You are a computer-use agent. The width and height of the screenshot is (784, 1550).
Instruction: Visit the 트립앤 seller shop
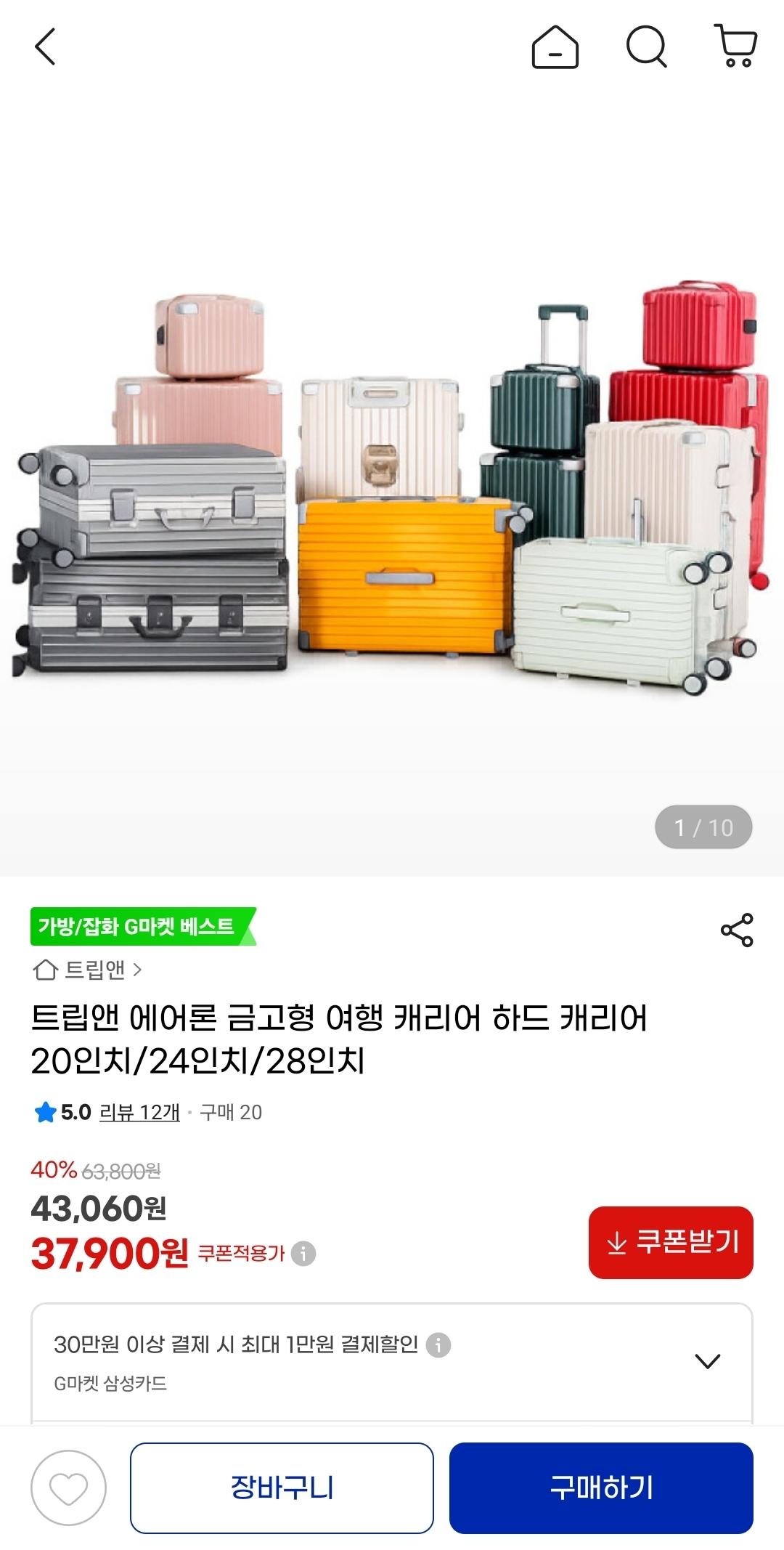(88, 970)
